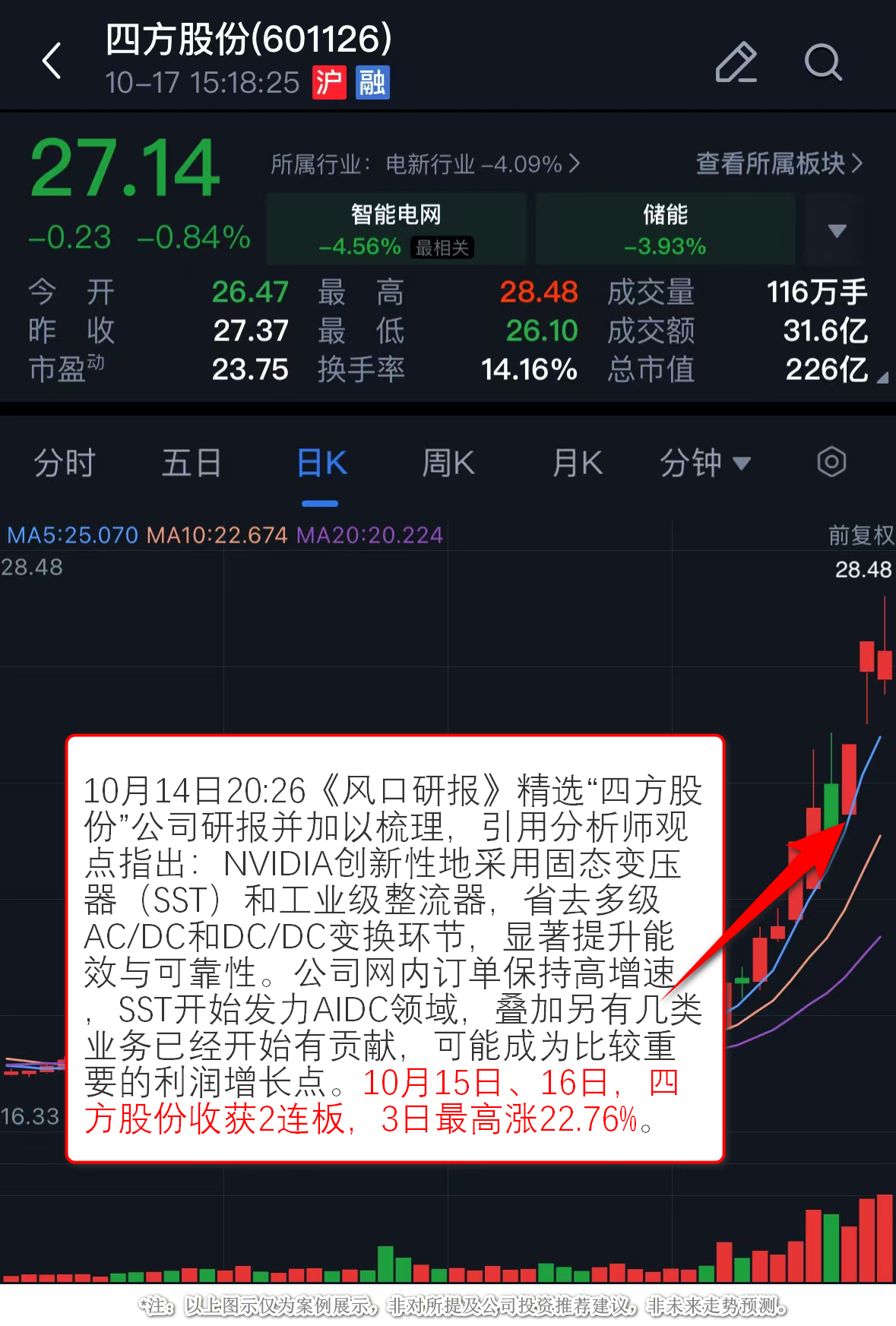Open stock search magnifier
The width and height of the screenshot is (896, 1326).
pyautogui.click(x=823, y=62)
